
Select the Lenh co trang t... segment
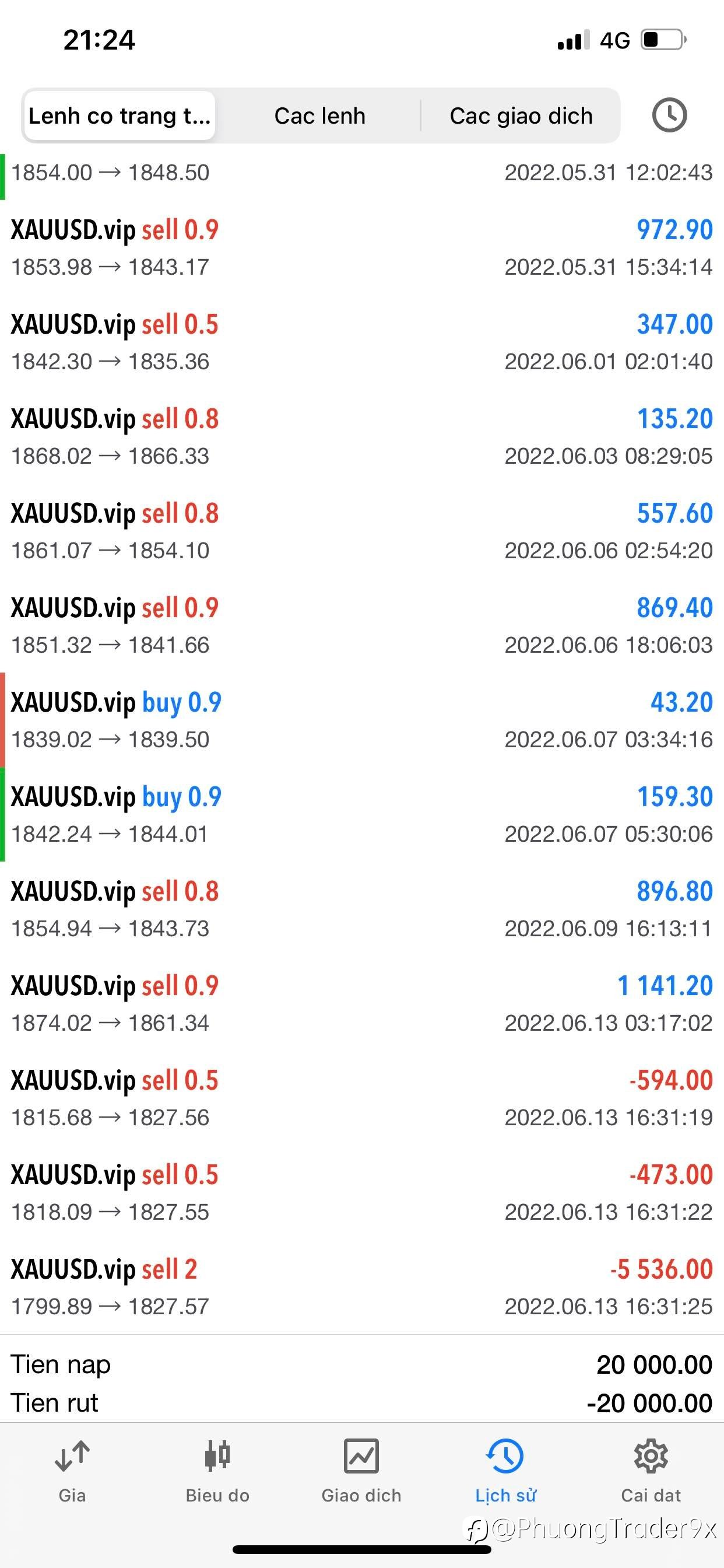click(120, 116)
